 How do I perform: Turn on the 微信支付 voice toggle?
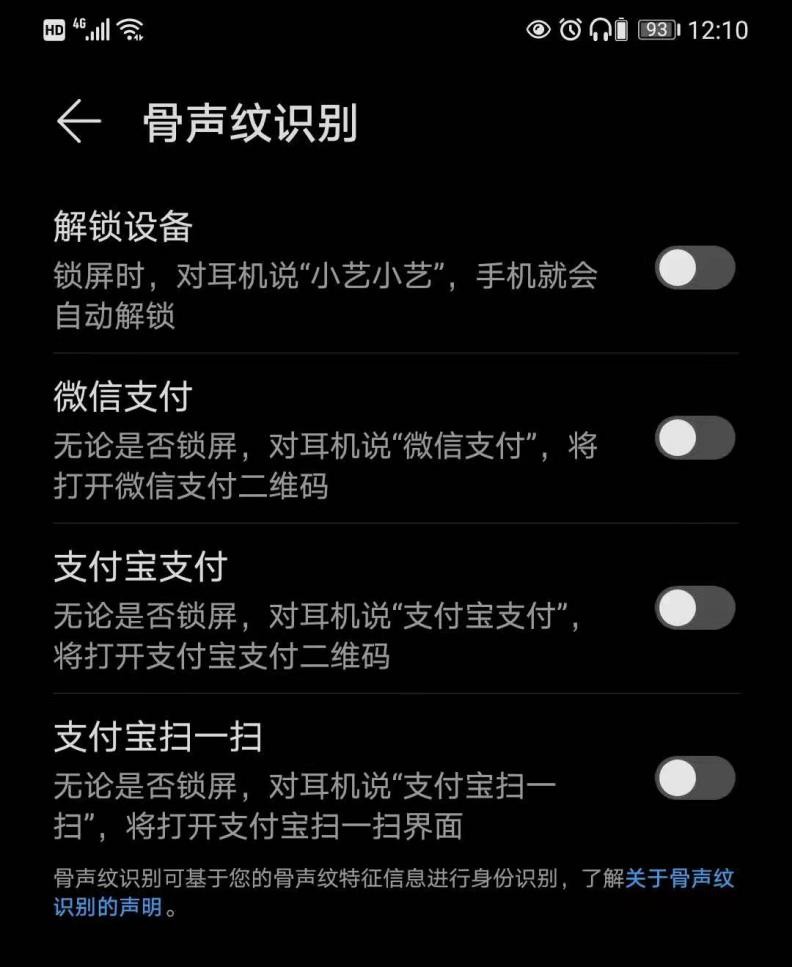694,438
